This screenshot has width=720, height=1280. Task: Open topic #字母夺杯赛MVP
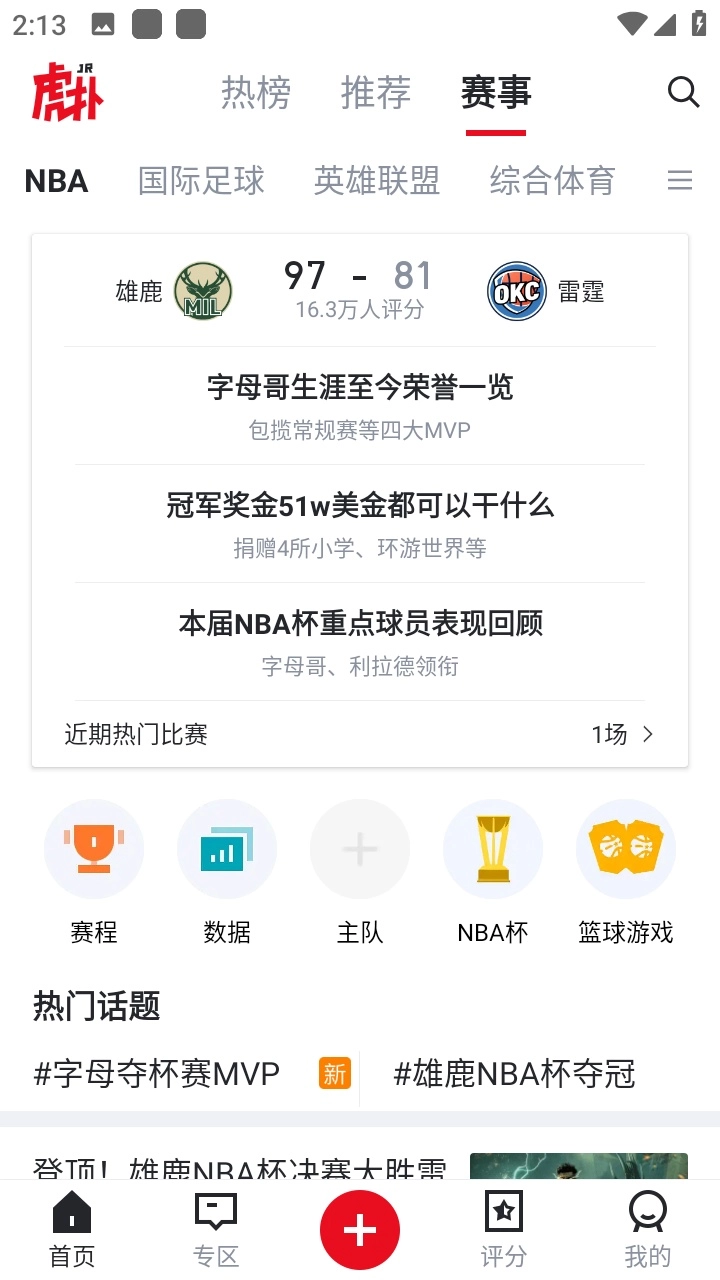tap(157, 1074)
